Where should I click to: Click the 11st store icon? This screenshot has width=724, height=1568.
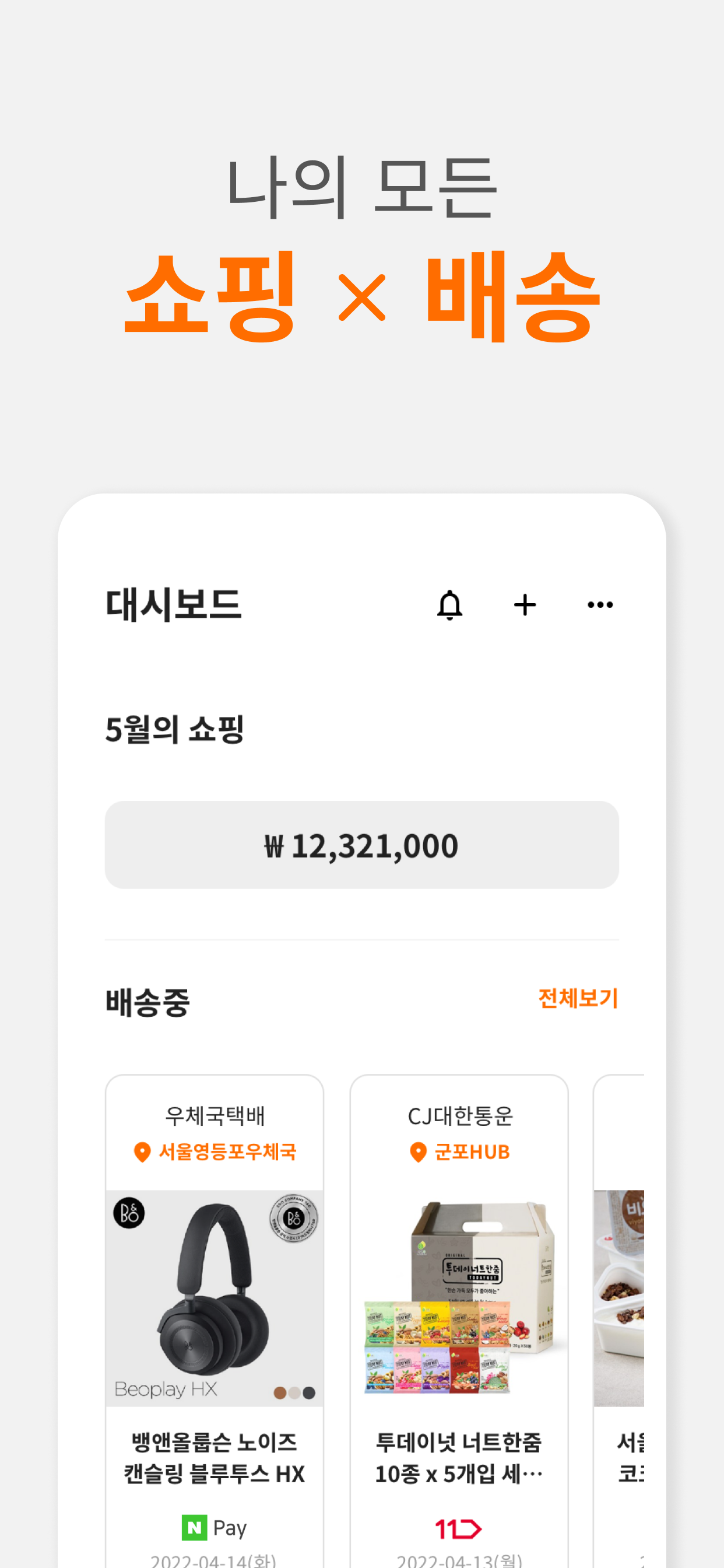pos(458,1528)
